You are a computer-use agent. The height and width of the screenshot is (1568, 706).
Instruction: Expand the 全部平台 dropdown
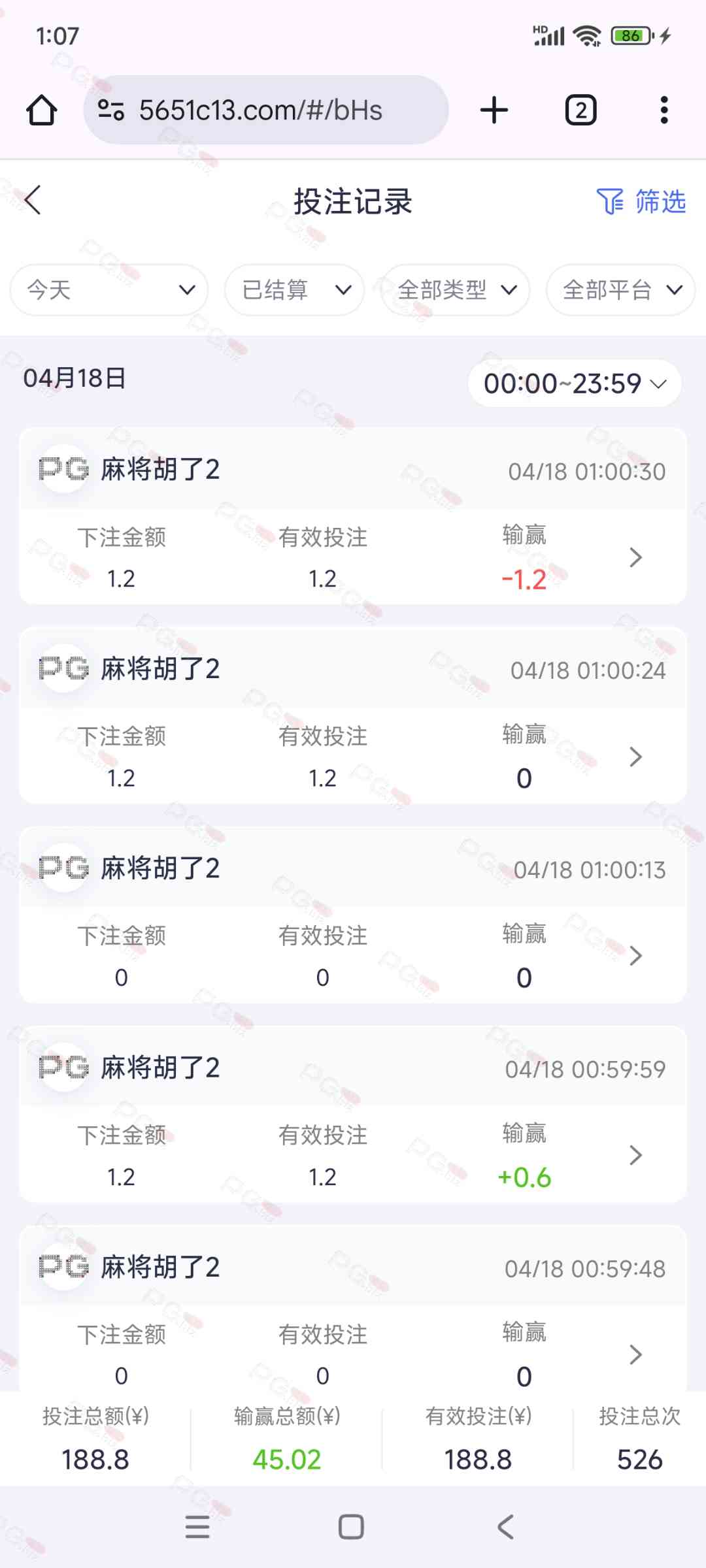point(621,289)
